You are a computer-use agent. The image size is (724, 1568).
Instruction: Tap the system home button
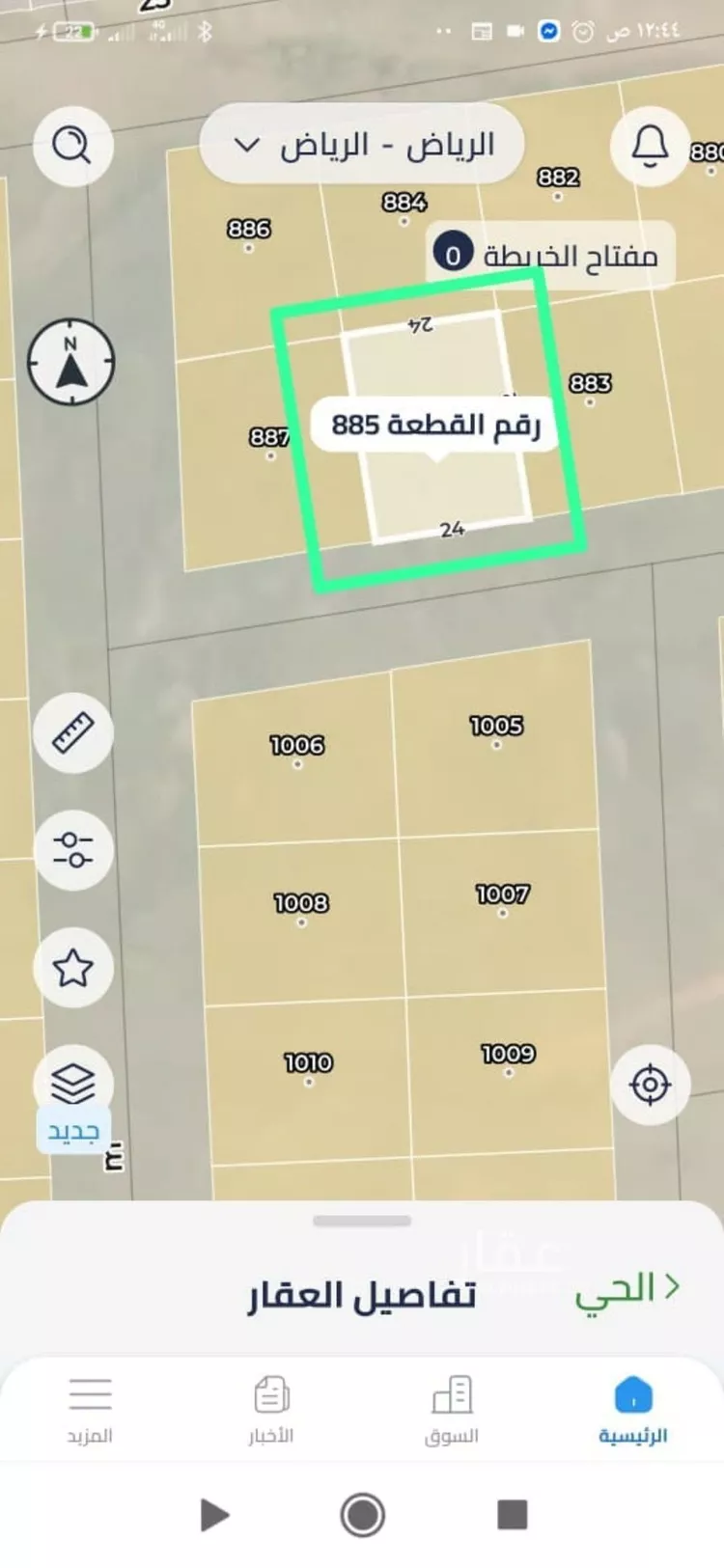(362, 1514)
